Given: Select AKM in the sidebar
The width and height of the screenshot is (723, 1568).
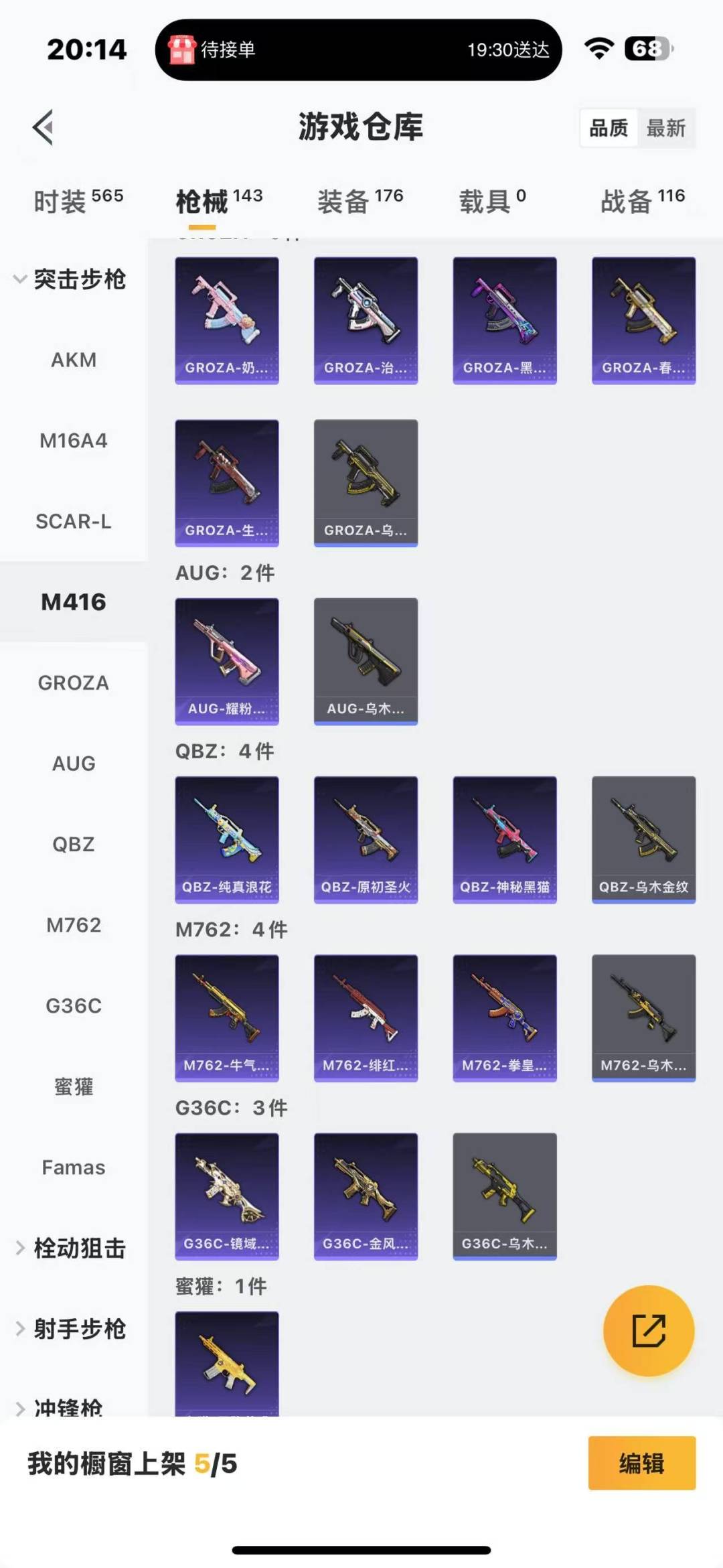Looking at the screenshot, I should [74, 360].
